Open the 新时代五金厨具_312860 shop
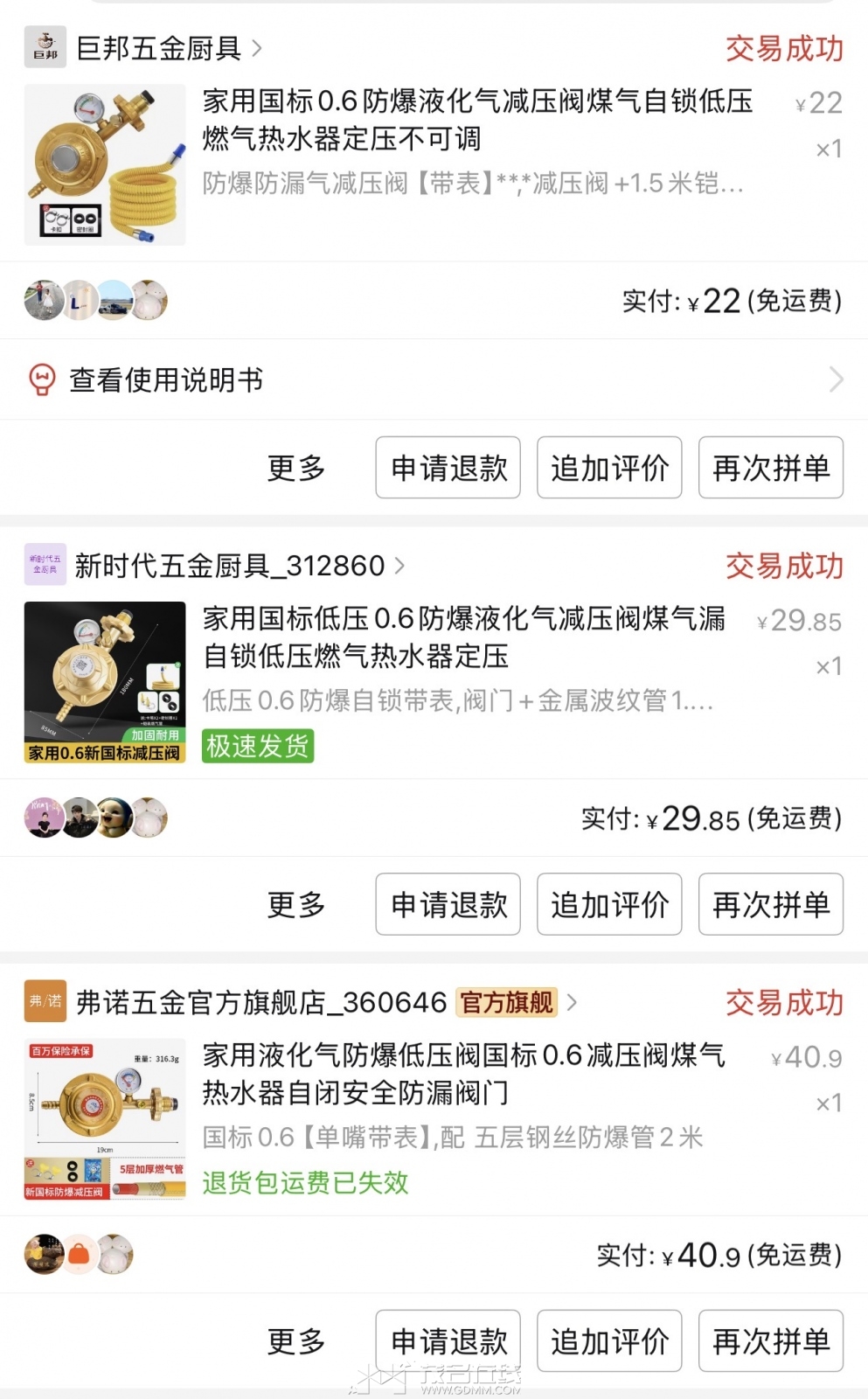This screenshot has width=868, height=1399. pos(215,566)
